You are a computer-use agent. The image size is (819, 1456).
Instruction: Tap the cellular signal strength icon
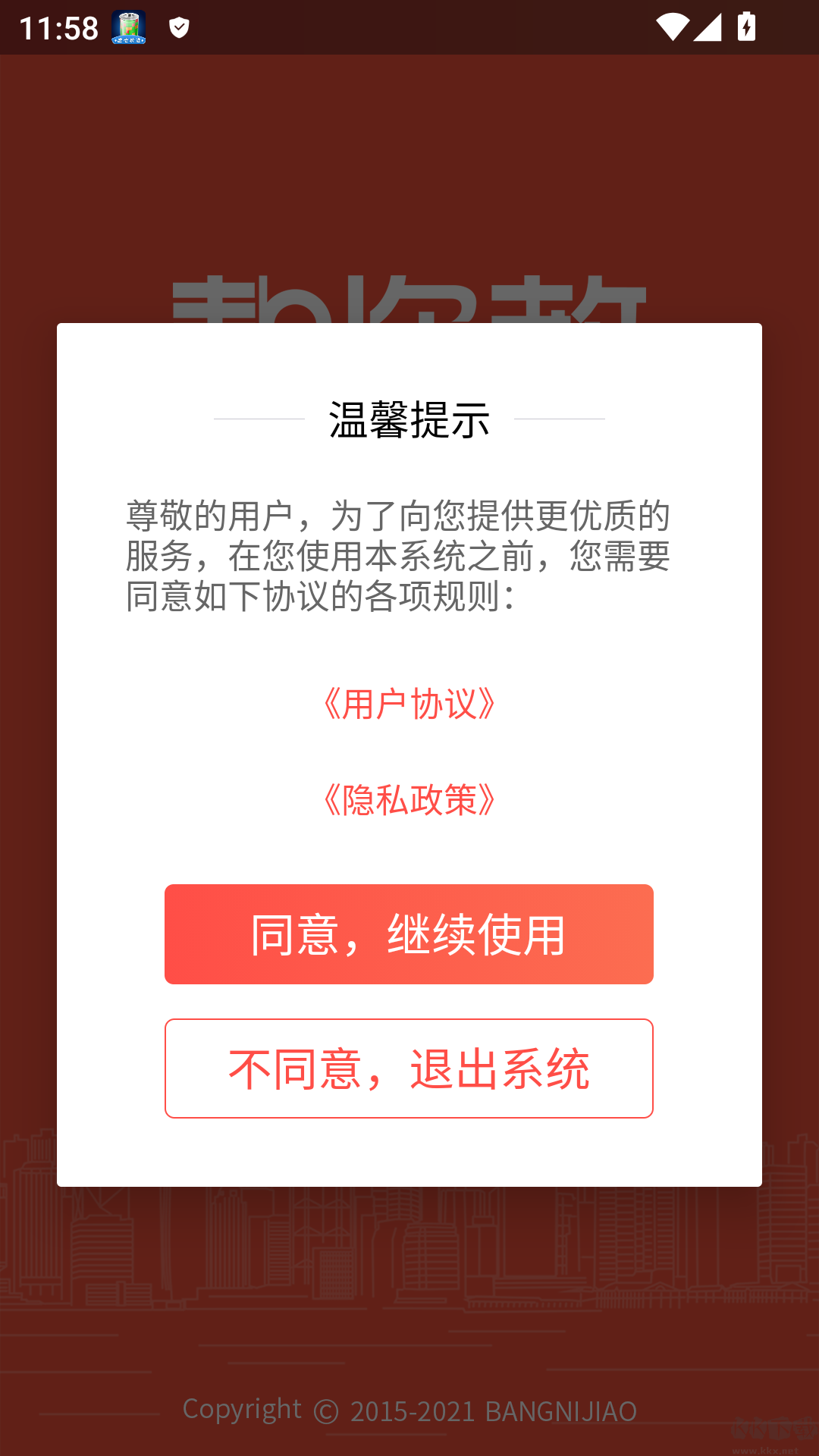708,28
